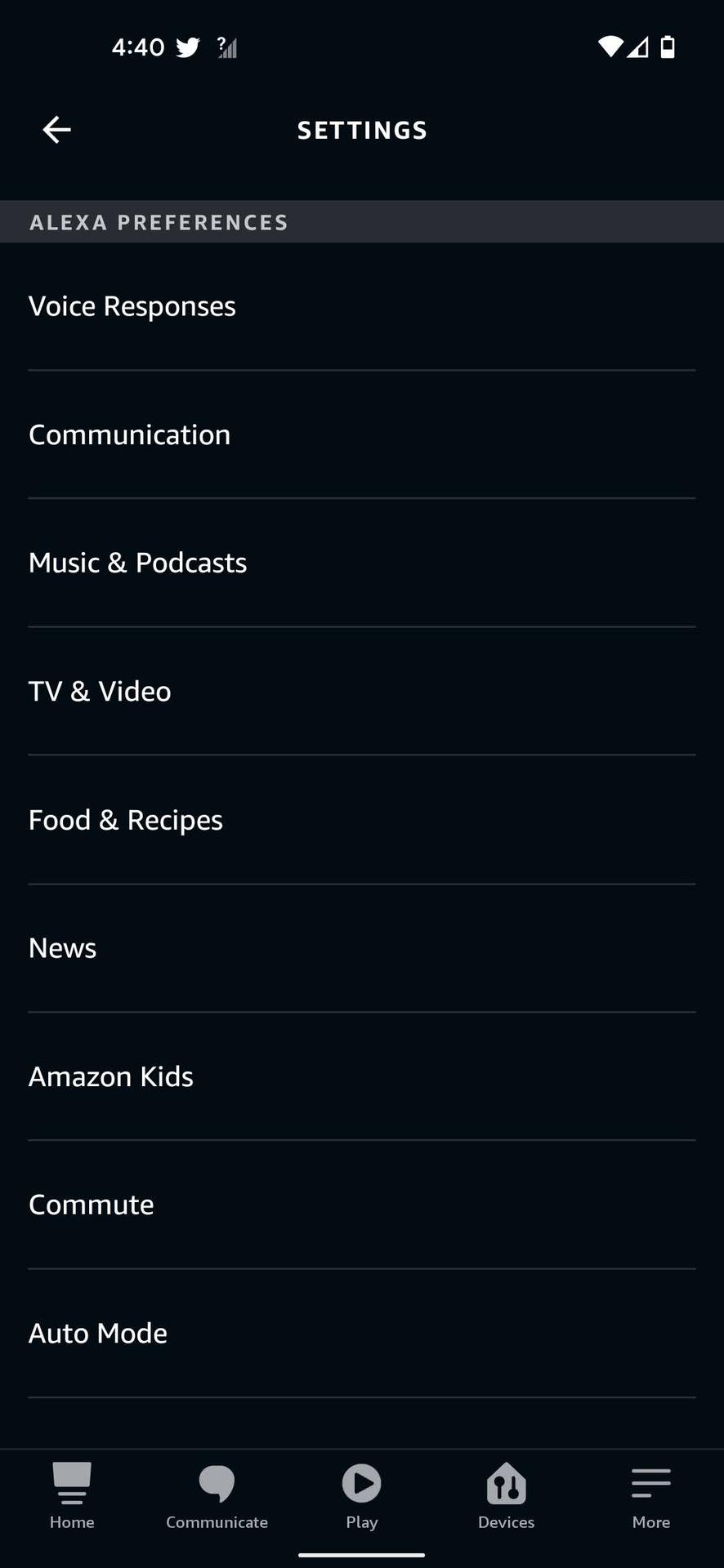724x1568 pixels.
Task: Open Amazon Kids settings
Action: tap(361, 1076)
